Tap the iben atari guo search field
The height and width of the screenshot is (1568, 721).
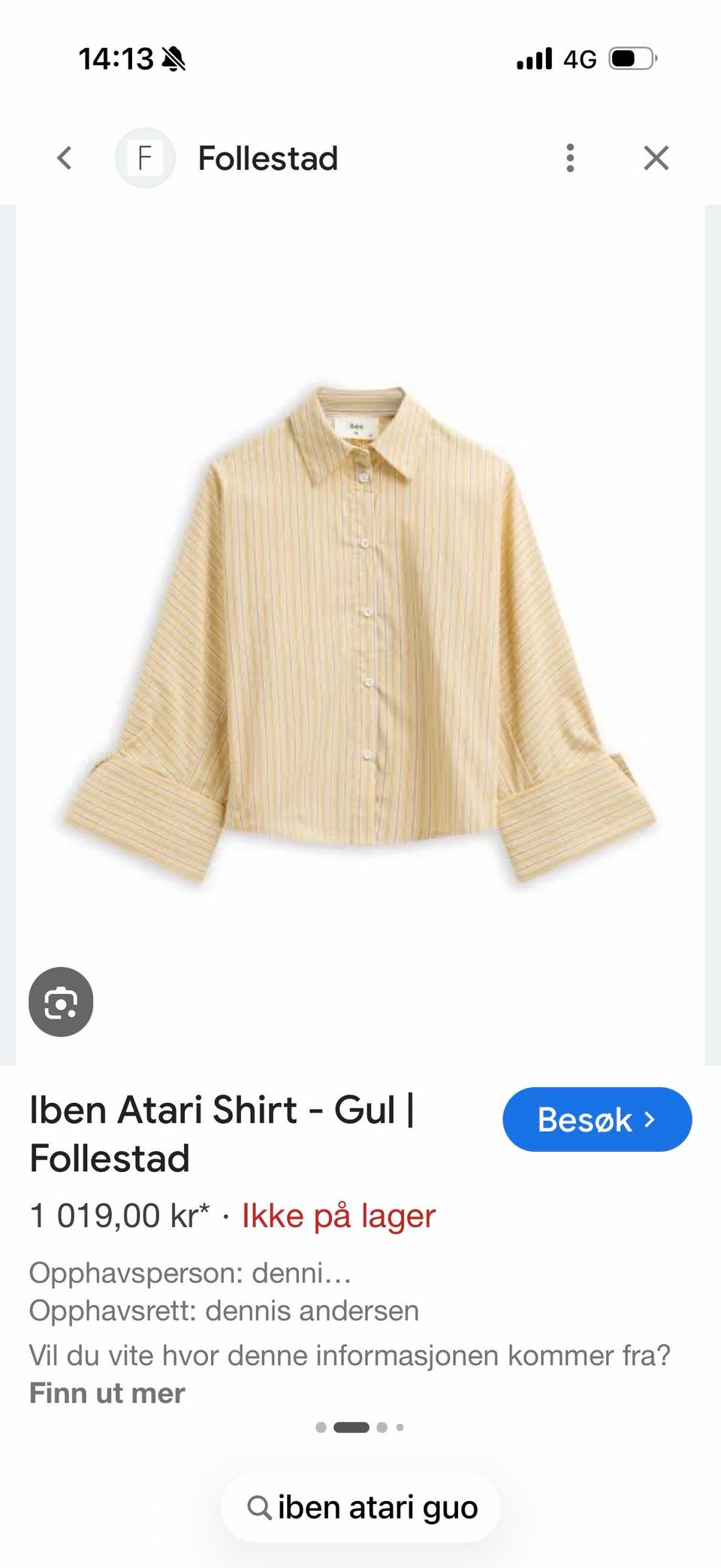[x=360, y=1508]
